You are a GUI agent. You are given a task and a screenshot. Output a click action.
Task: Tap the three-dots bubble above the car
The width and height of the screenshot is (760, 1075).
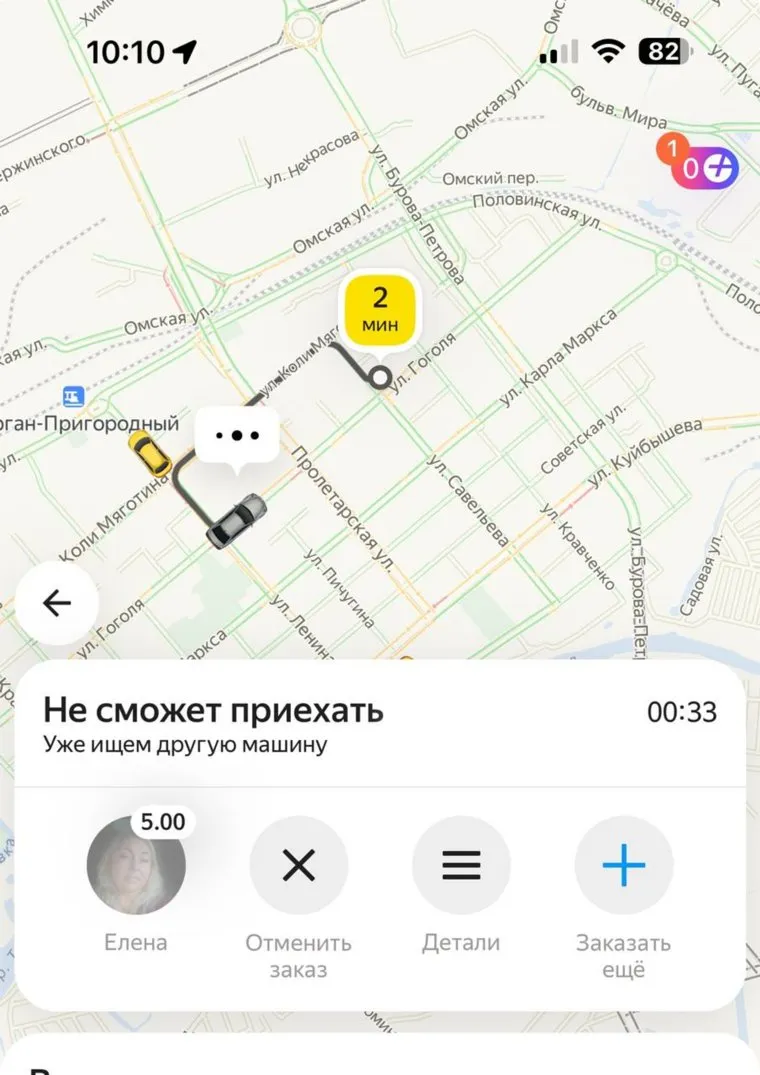[237, 435]
